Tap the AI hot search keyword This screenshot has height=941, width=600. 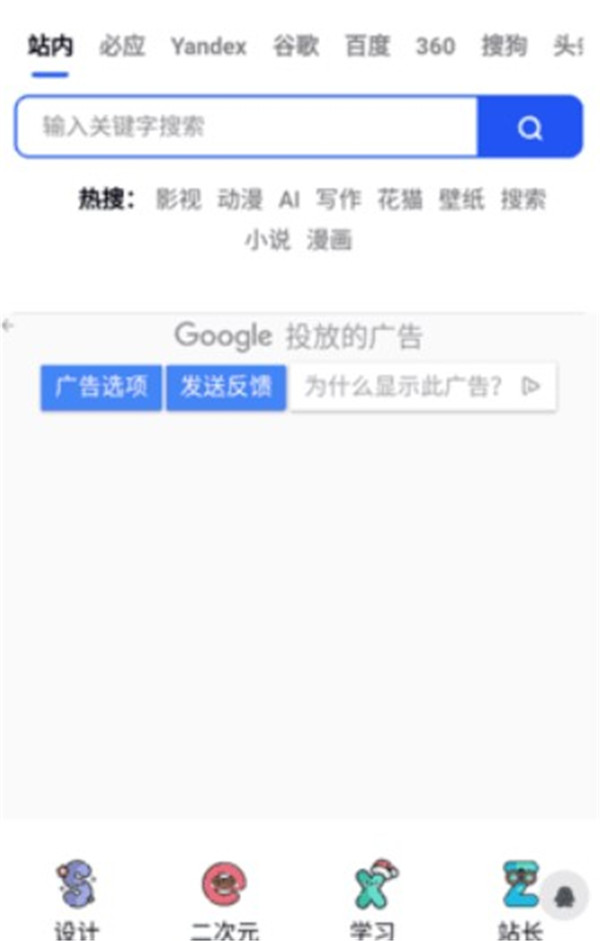pos(289,199)
